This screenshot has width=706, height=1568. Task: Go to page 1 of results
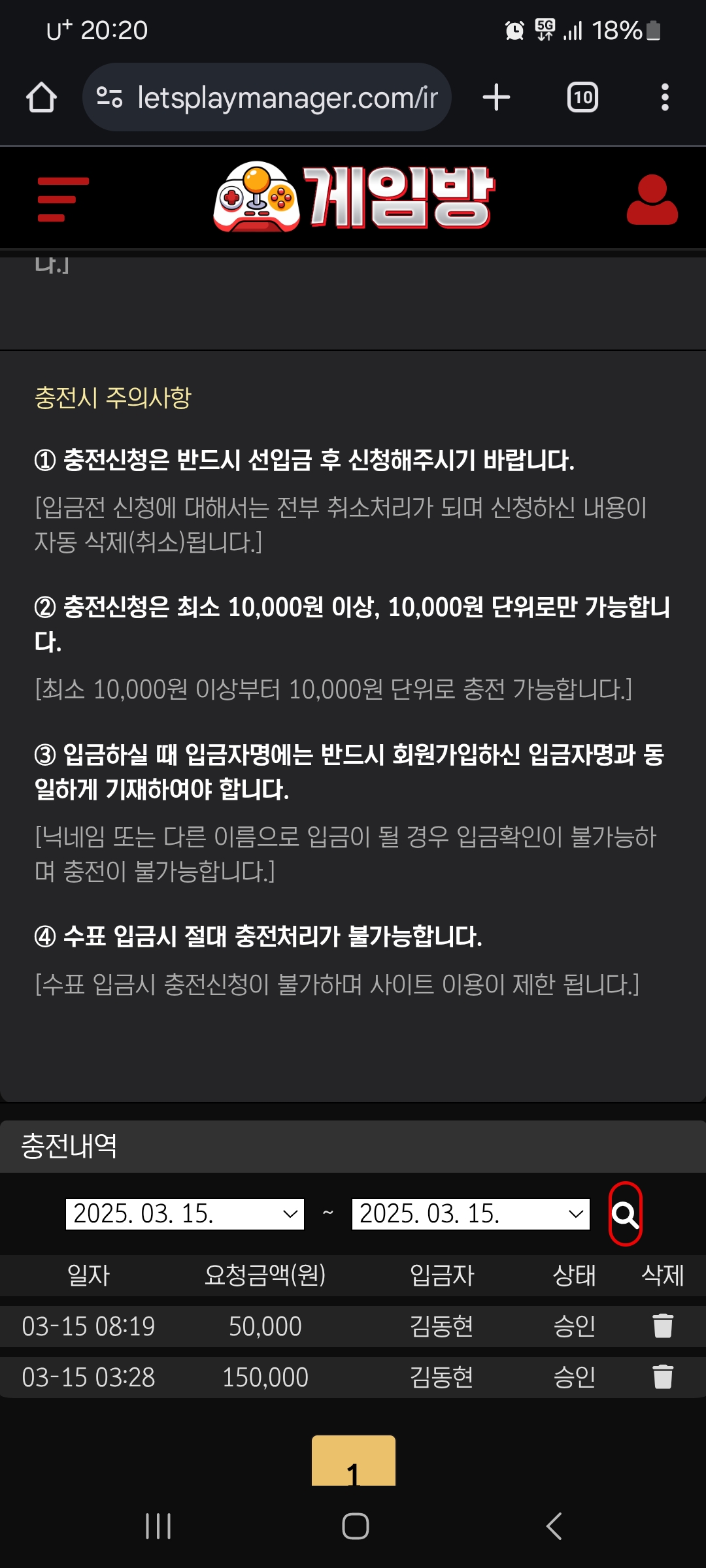[x=353, y=1462]
